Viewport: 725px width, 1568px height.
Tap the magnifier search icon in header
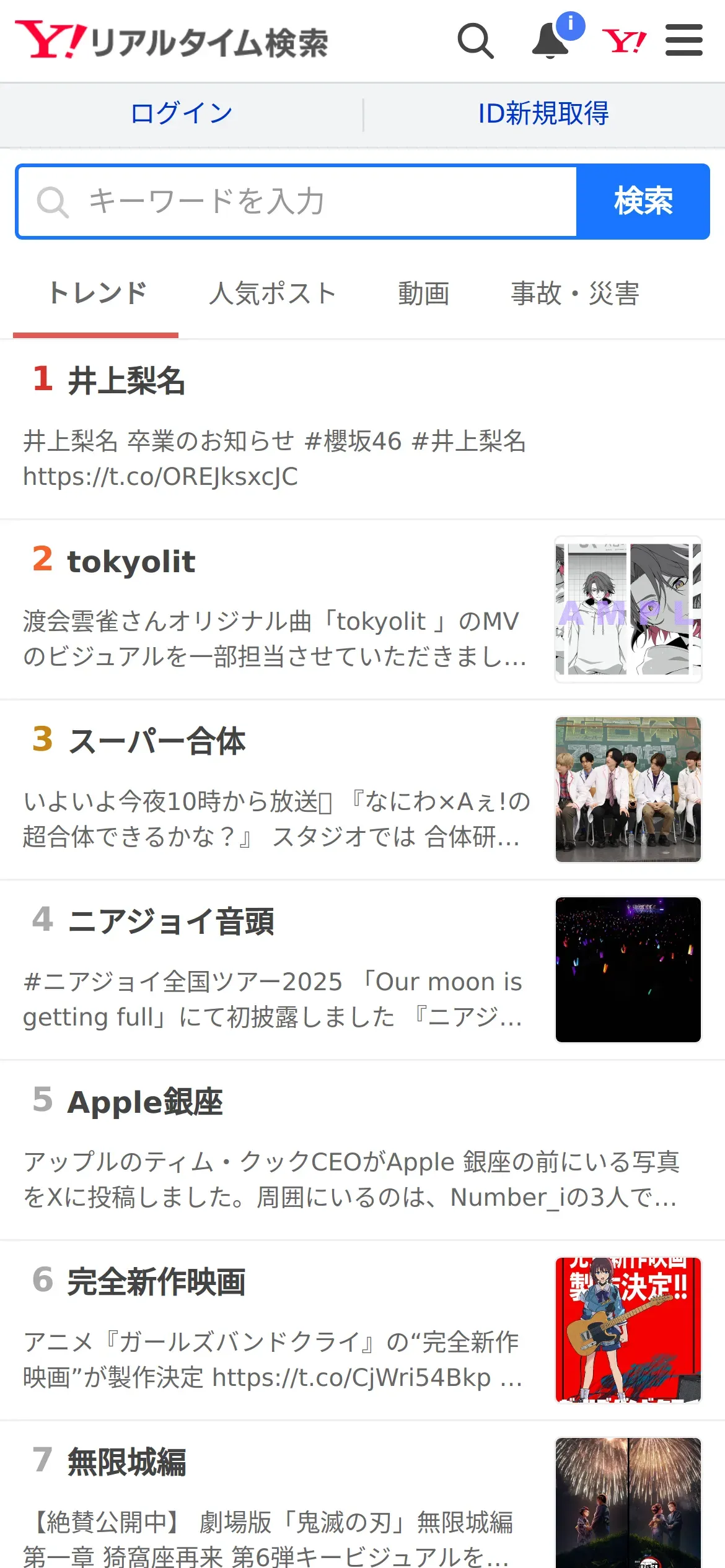(x=475, y=41)
